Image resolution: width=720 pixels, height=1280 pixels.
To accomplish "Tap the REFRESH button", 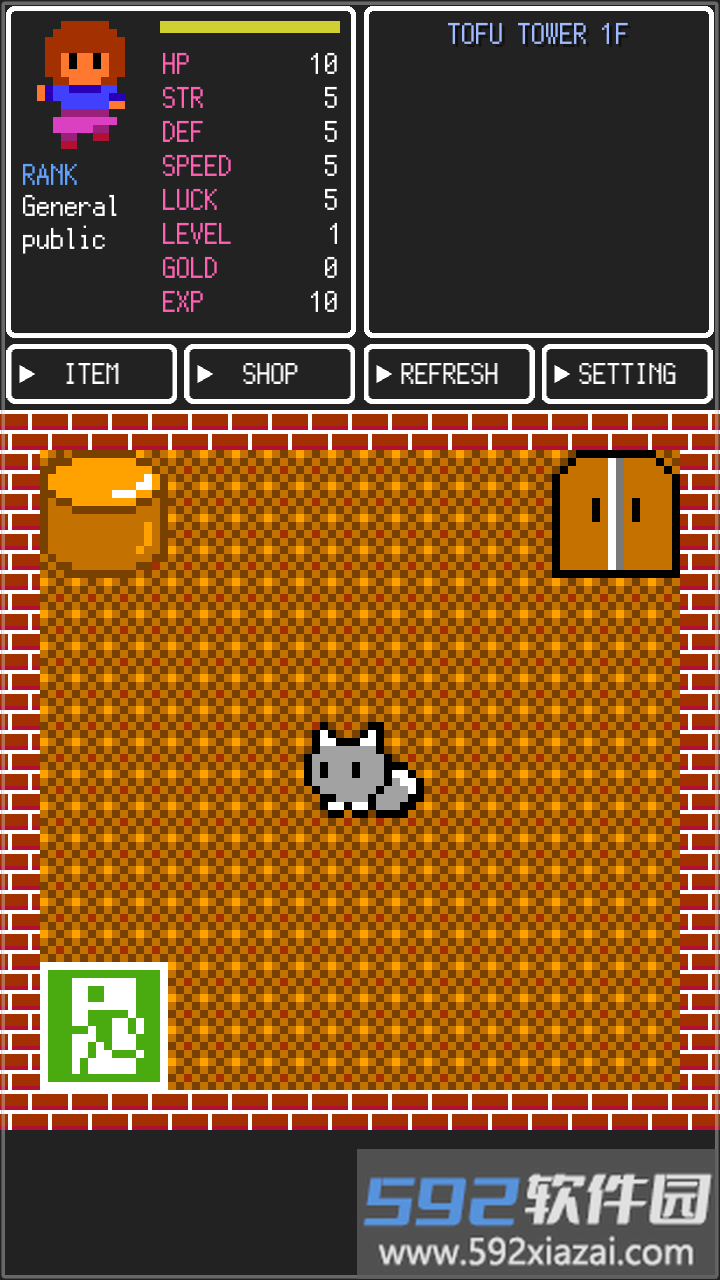I will [x=448, y=374].
